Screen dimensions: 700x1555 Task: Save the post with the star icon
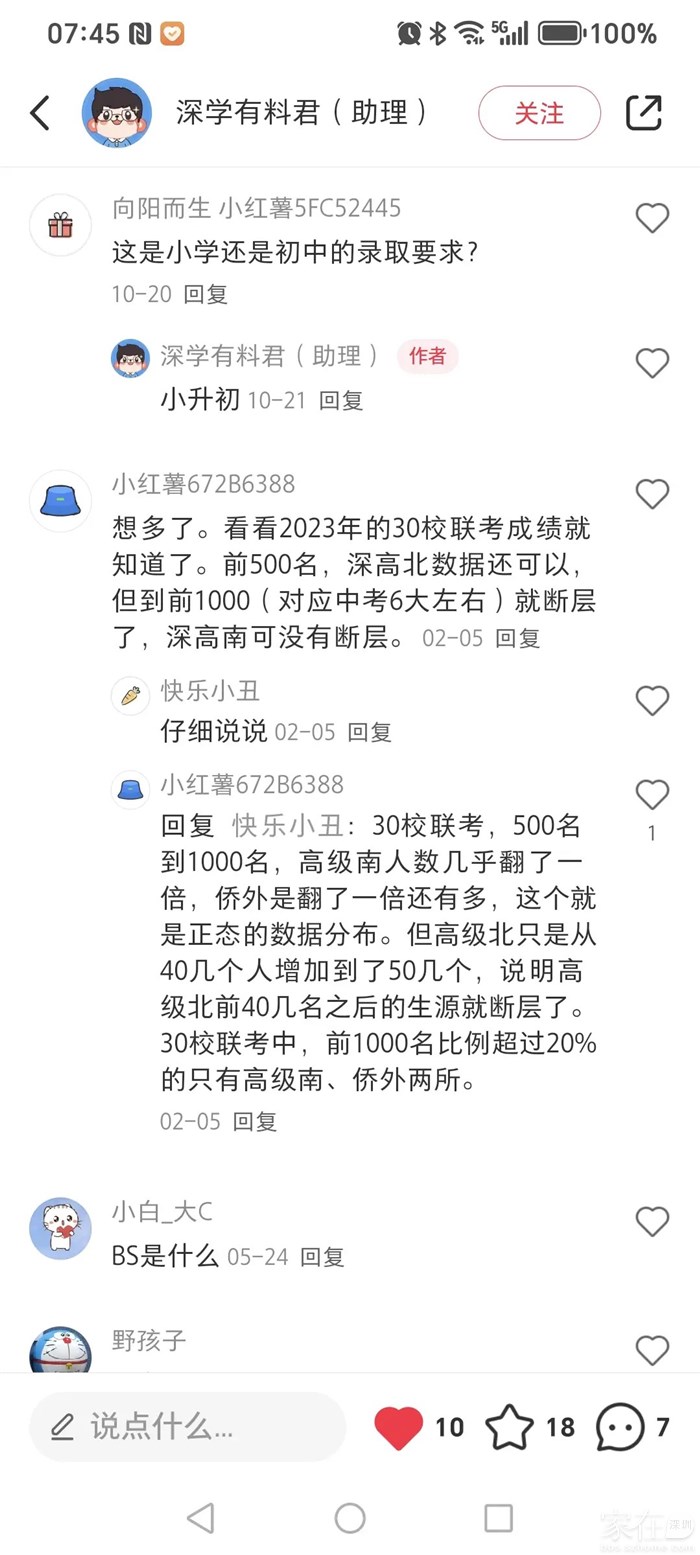coord(509,1427)
